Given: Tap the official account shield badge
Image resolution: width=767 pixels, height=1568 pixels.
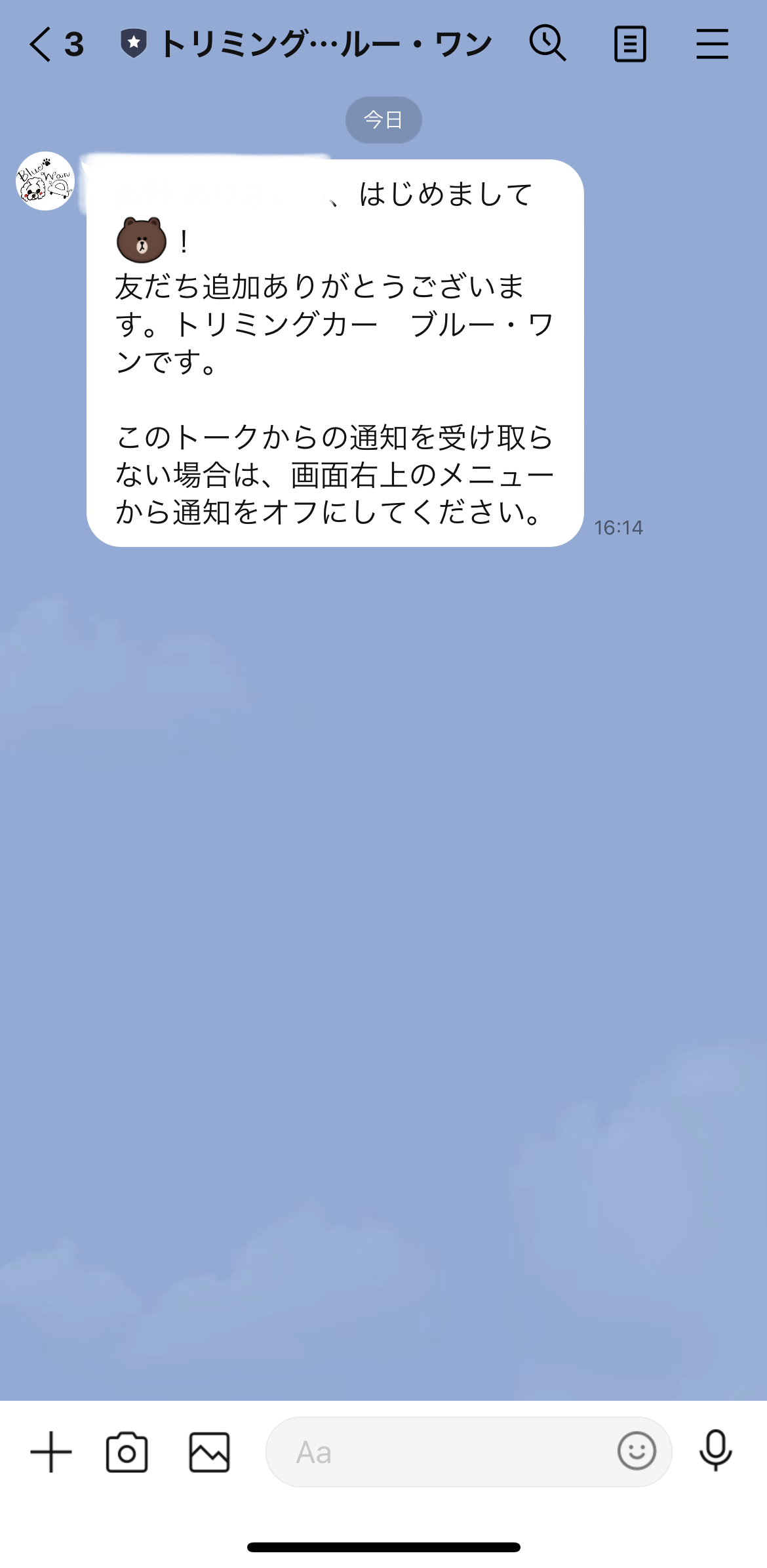Looking at the screenshot, I should [134, 43].
